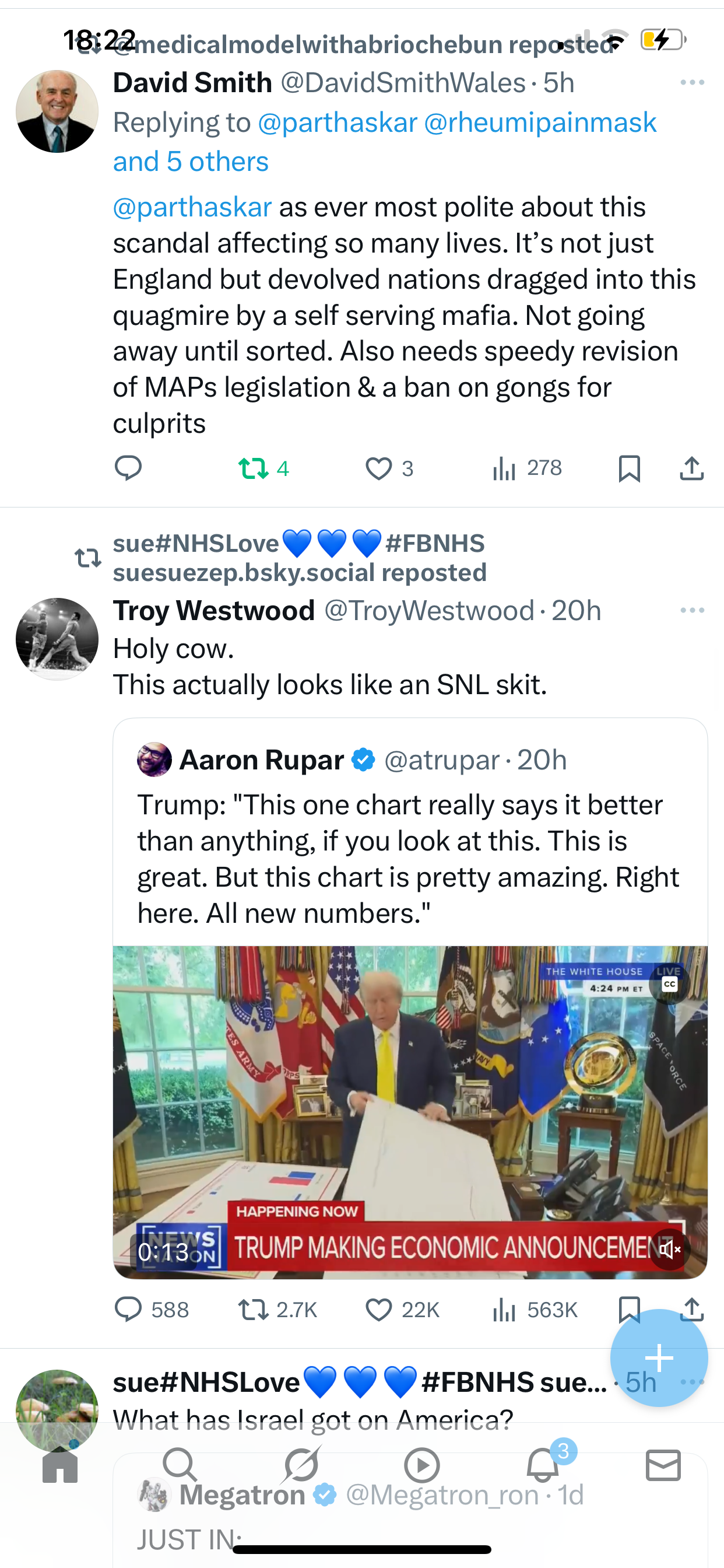This screenshot has width=724, height=1568.
Task: Bookmark David Smith's post
Action: pyautogui.click(x=629, y=468)
